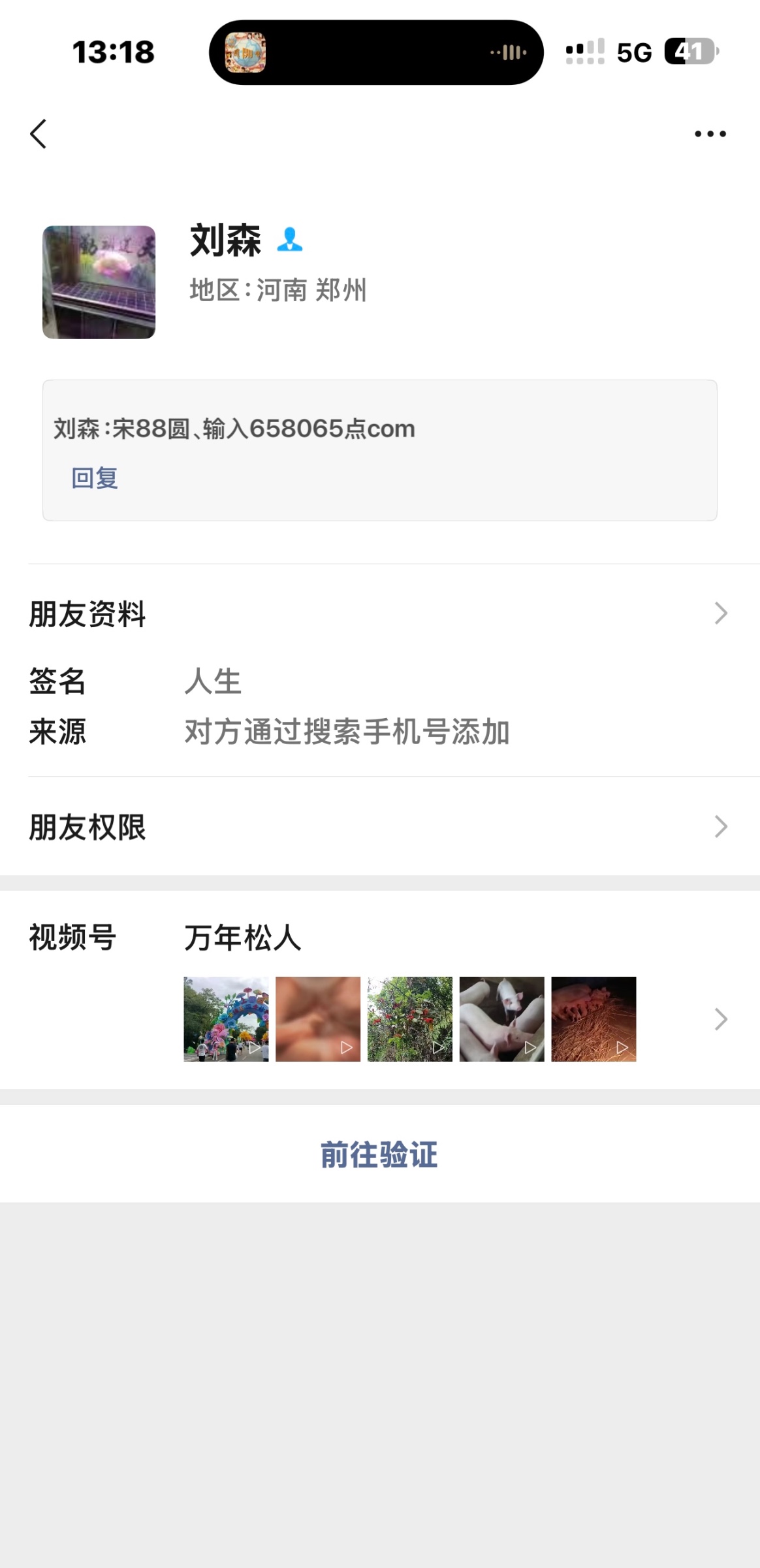Viewport: 760px width, 1568px height.
Task: Open 朋友权限 settings row
Action: [379, 826]
